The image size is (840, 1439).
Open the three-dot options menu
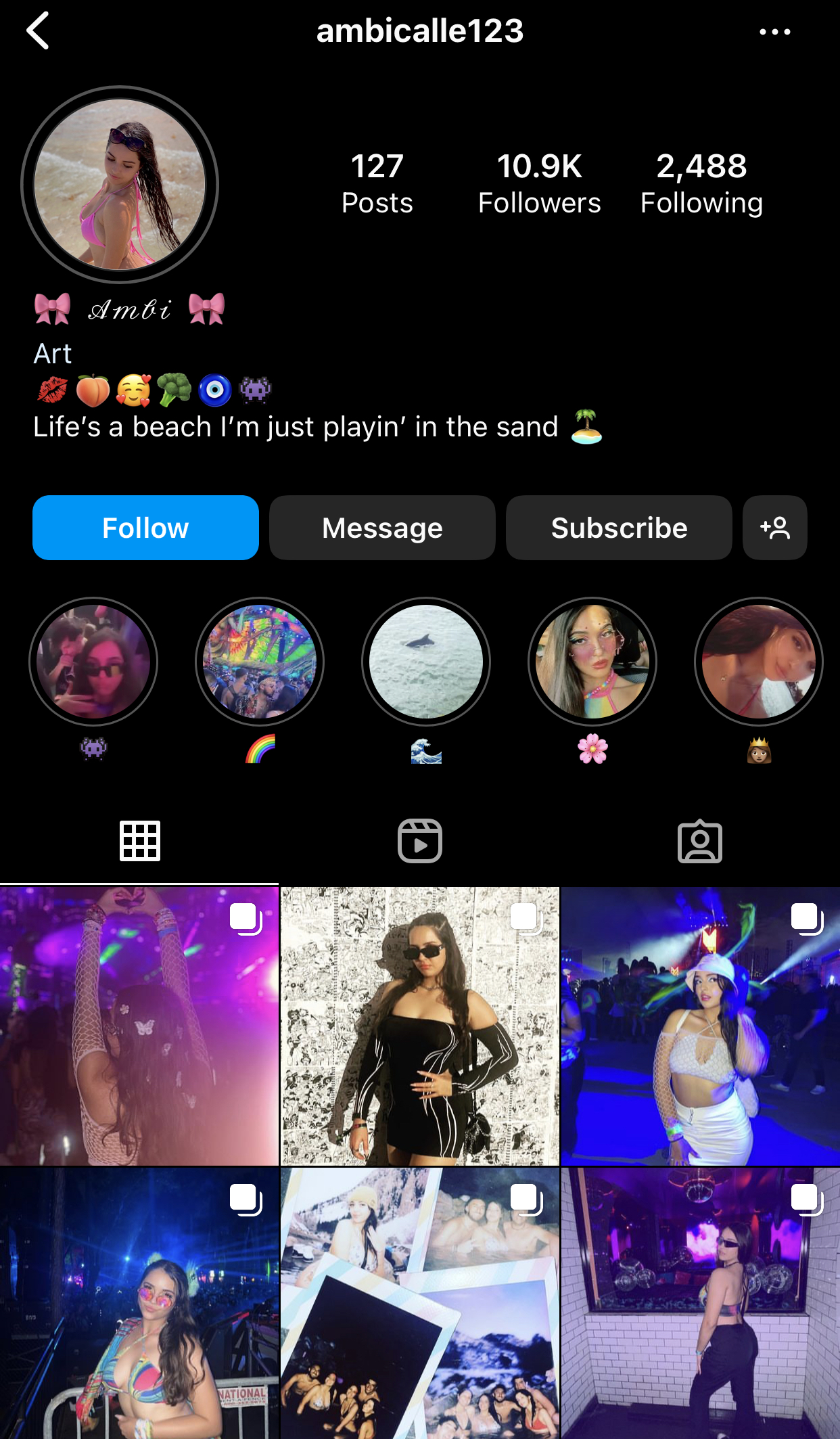774,32
